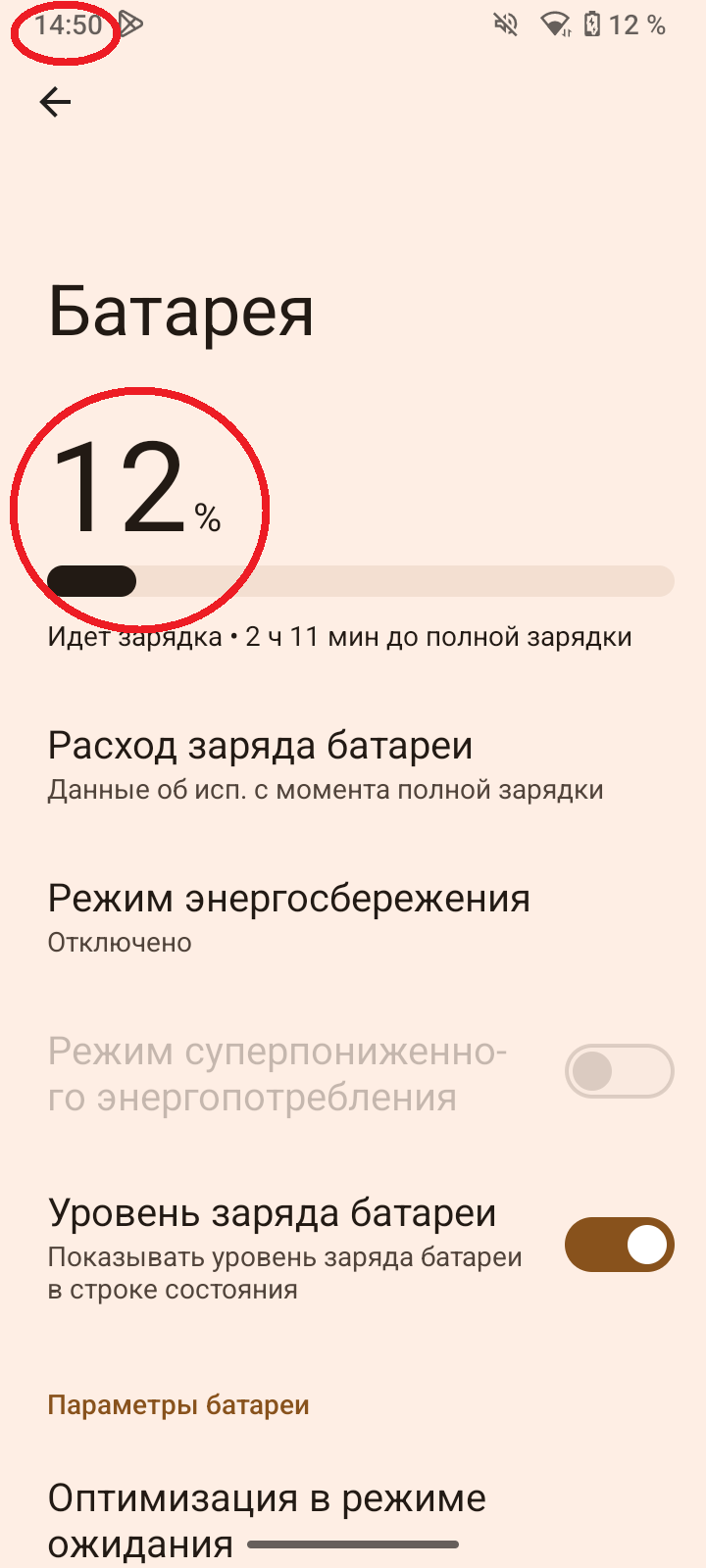Open Расход заряда батареи
Viewport: 706px width, 1568px height.
tap(353, 766)
